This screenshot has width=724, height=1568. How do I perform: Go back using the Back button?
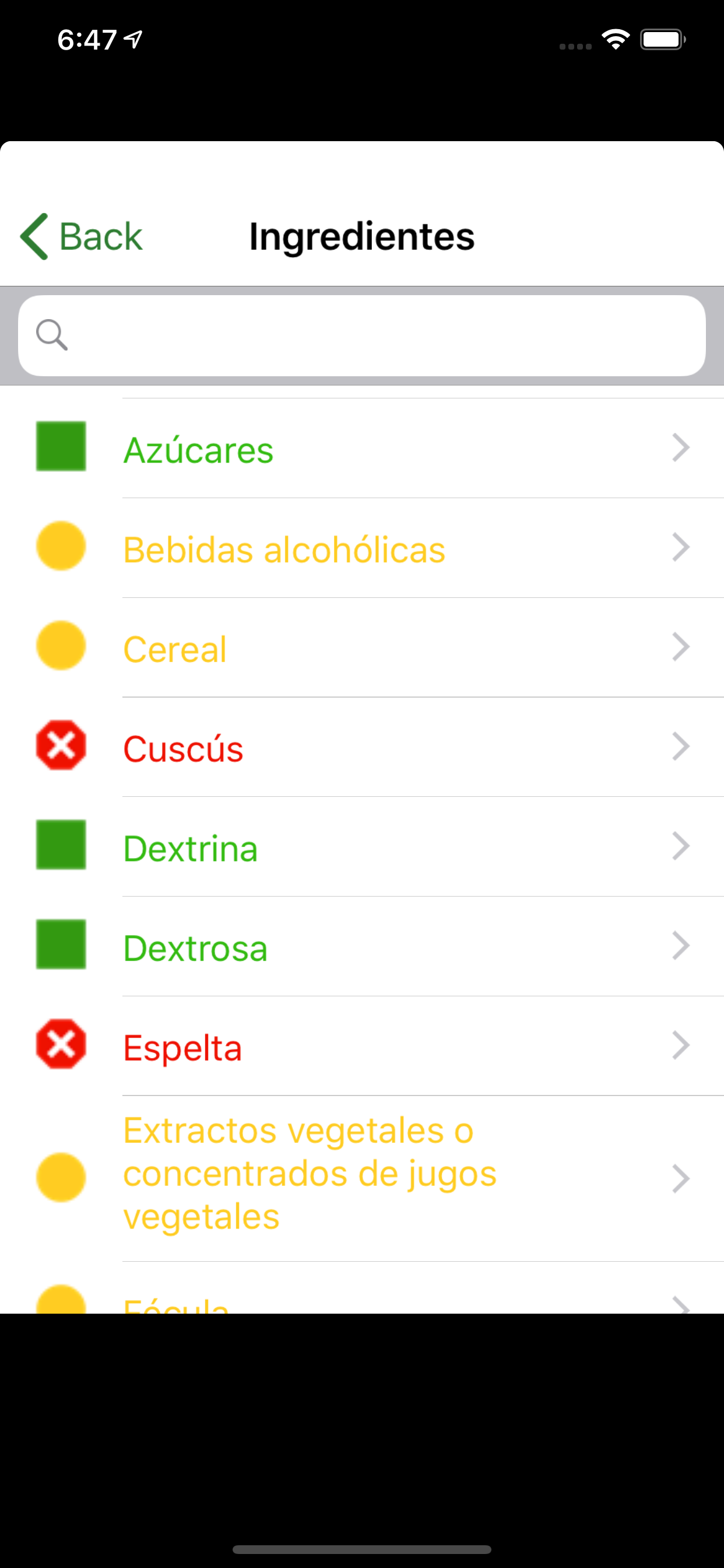[x=82, y=236]
